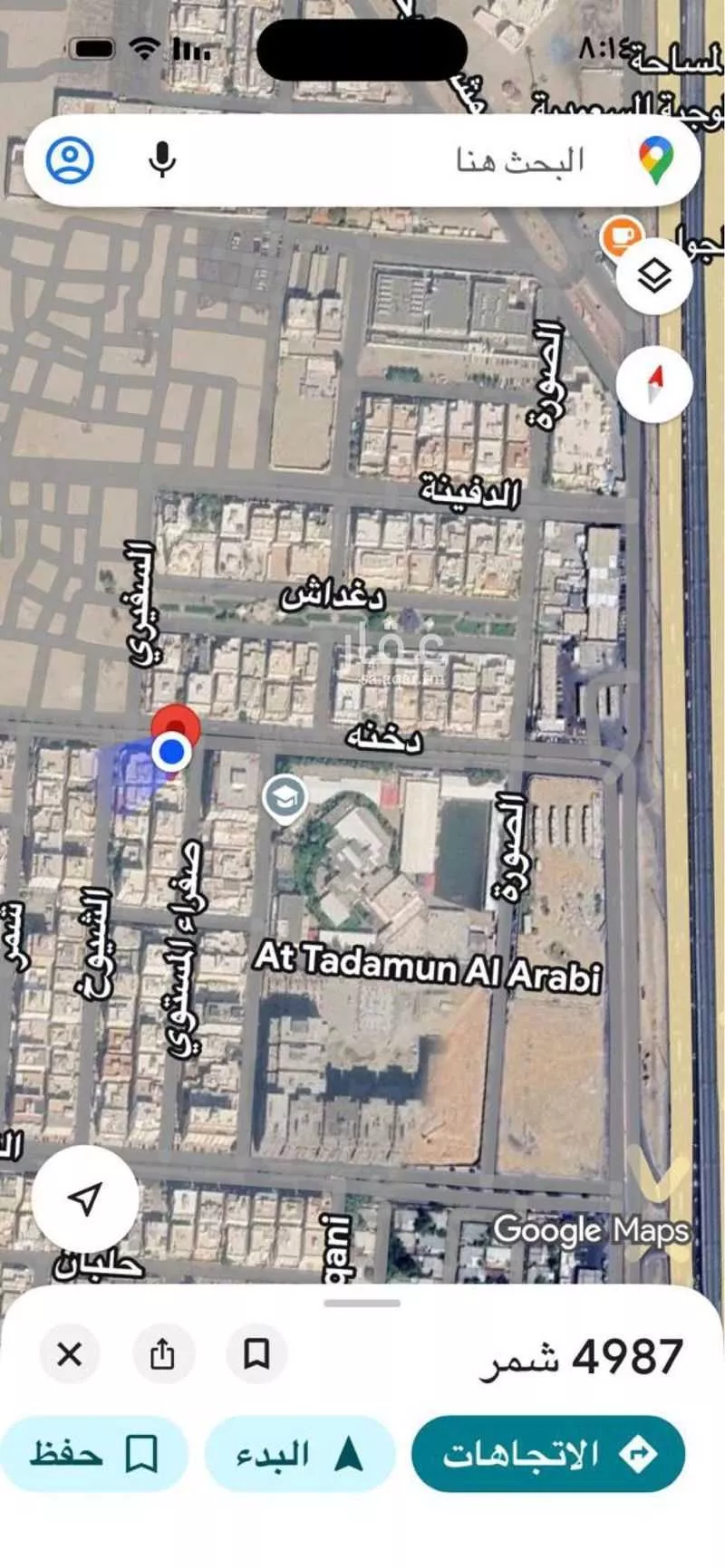Save the place using حفظ chip
Screen dimensions: 725x1568
point(93,1454)
